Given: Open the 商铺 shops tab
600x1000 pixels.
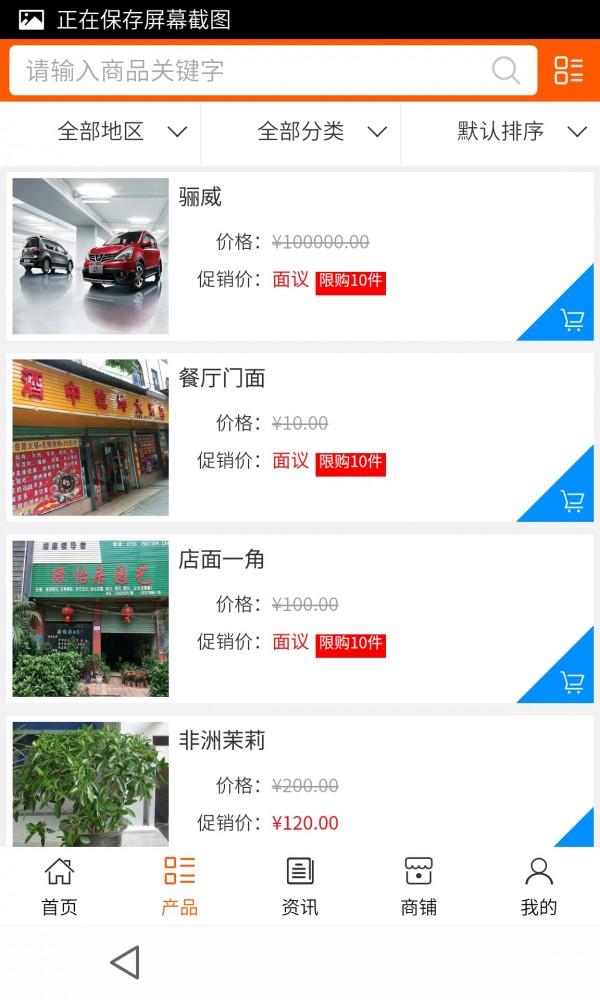Looking at the screenshot, I should (419, 887).
